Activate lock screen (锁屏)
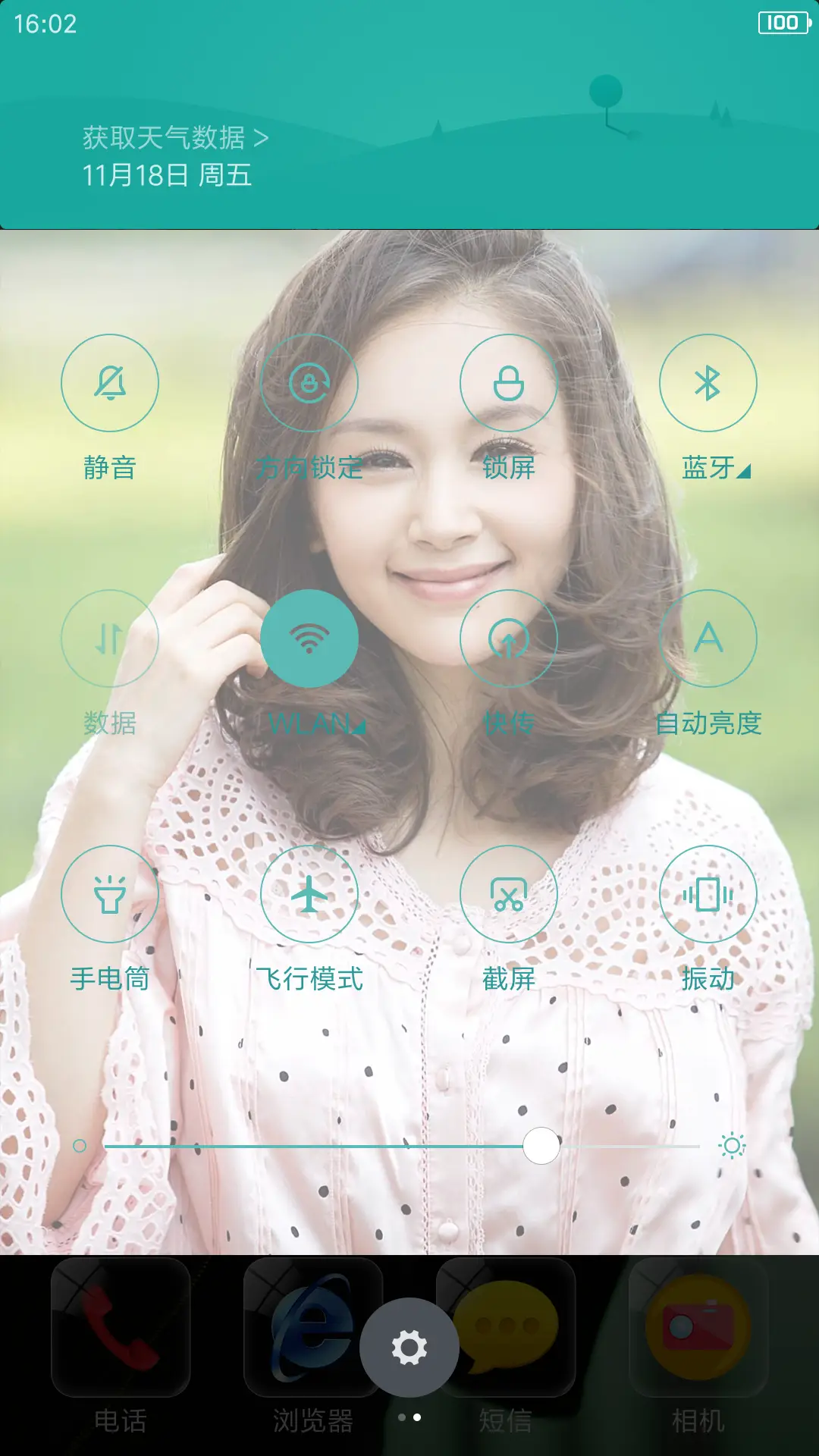The height and width of the screenshot is (1456, 819). (509, 383)
